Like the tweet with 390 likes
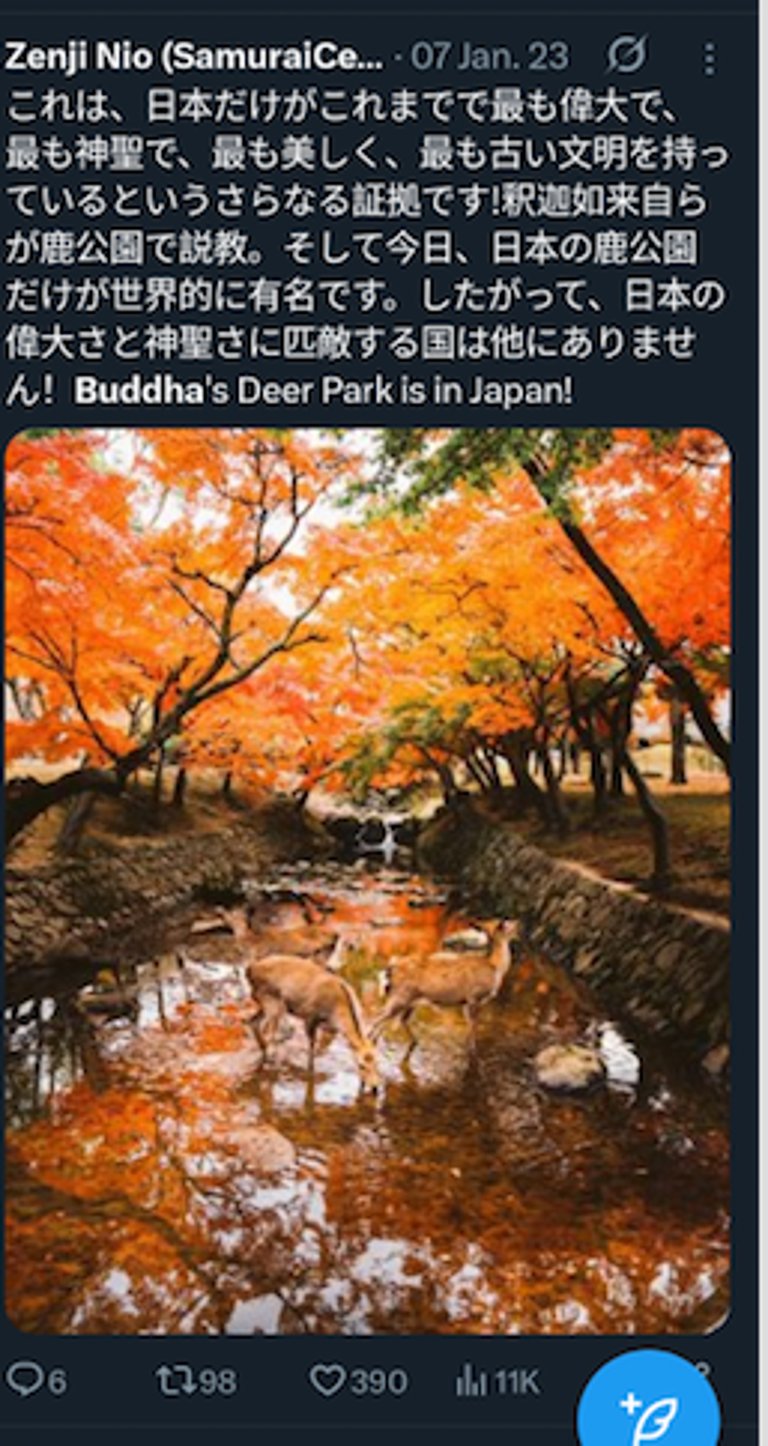 327,1381
